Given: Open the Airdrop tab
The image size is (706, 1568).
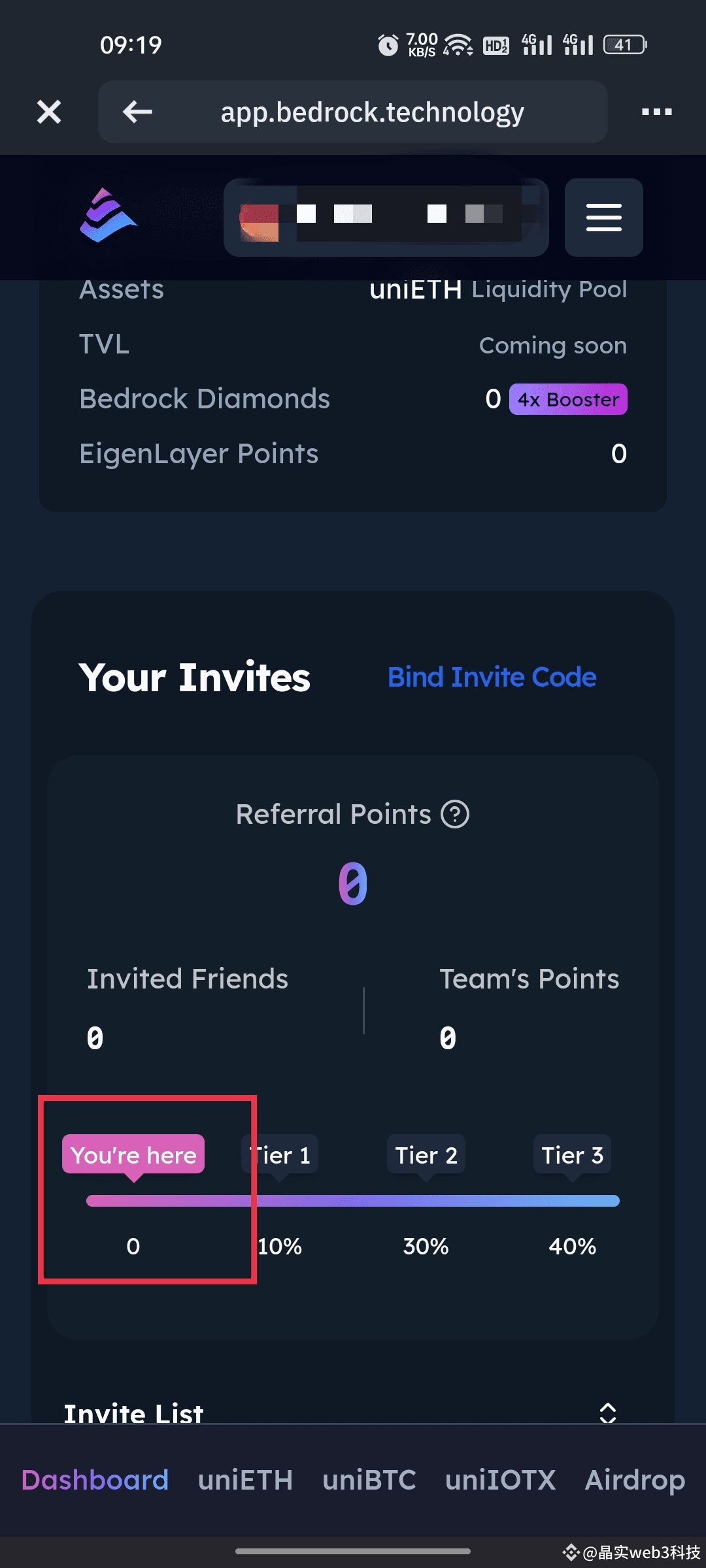Looking at the screenshot, I should (635, 1480).
